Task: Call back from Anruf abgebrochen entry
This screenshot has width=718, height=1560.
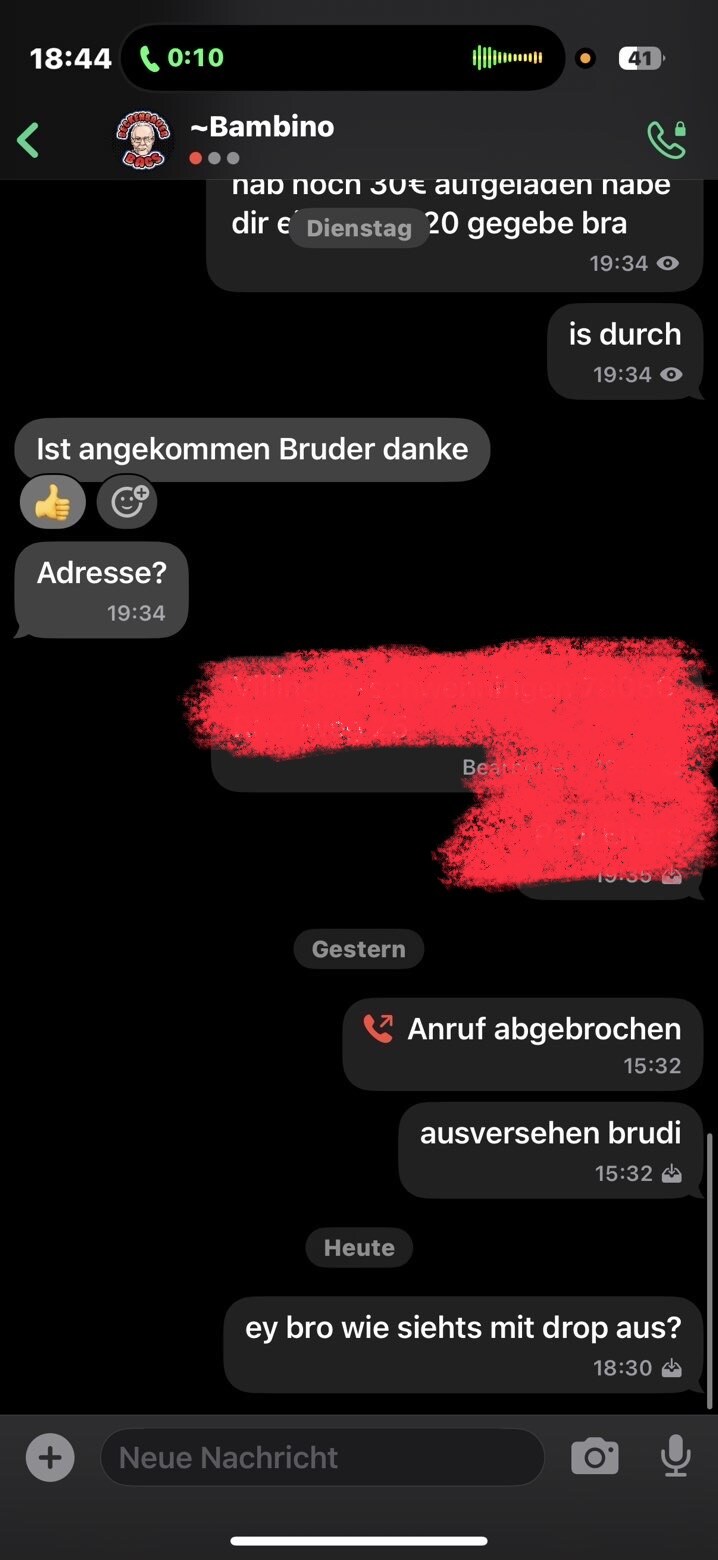Action: point(523,1044)
